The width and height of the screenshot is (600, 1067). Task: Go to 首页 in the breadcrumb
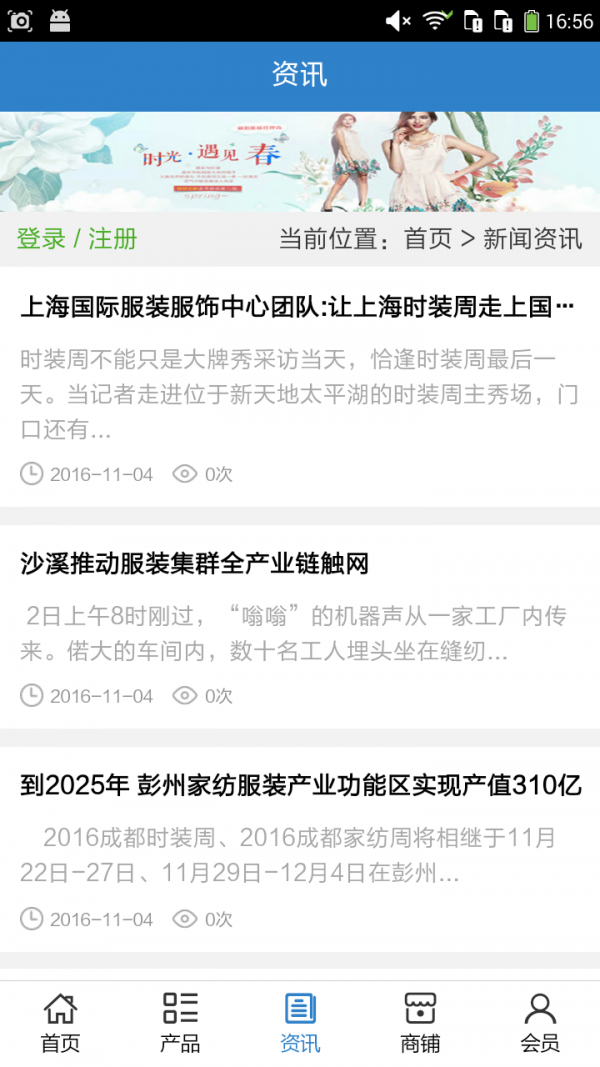pyautogui.click(x=427, y=239)
